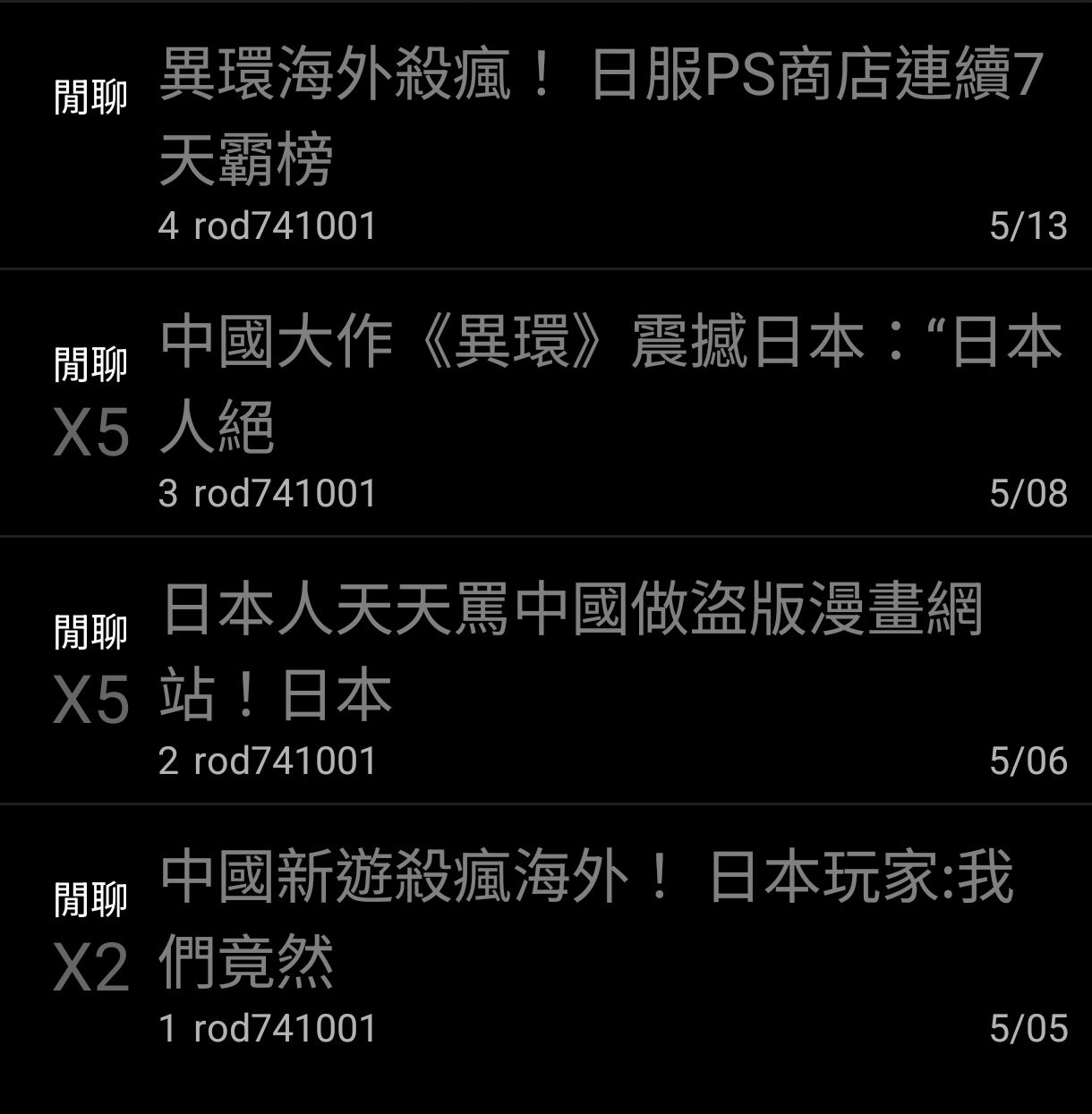Open the 異環海外殺瘋 post dated 5/13
Screen dimensions: 1092x1114
click(x=546, y=136)
